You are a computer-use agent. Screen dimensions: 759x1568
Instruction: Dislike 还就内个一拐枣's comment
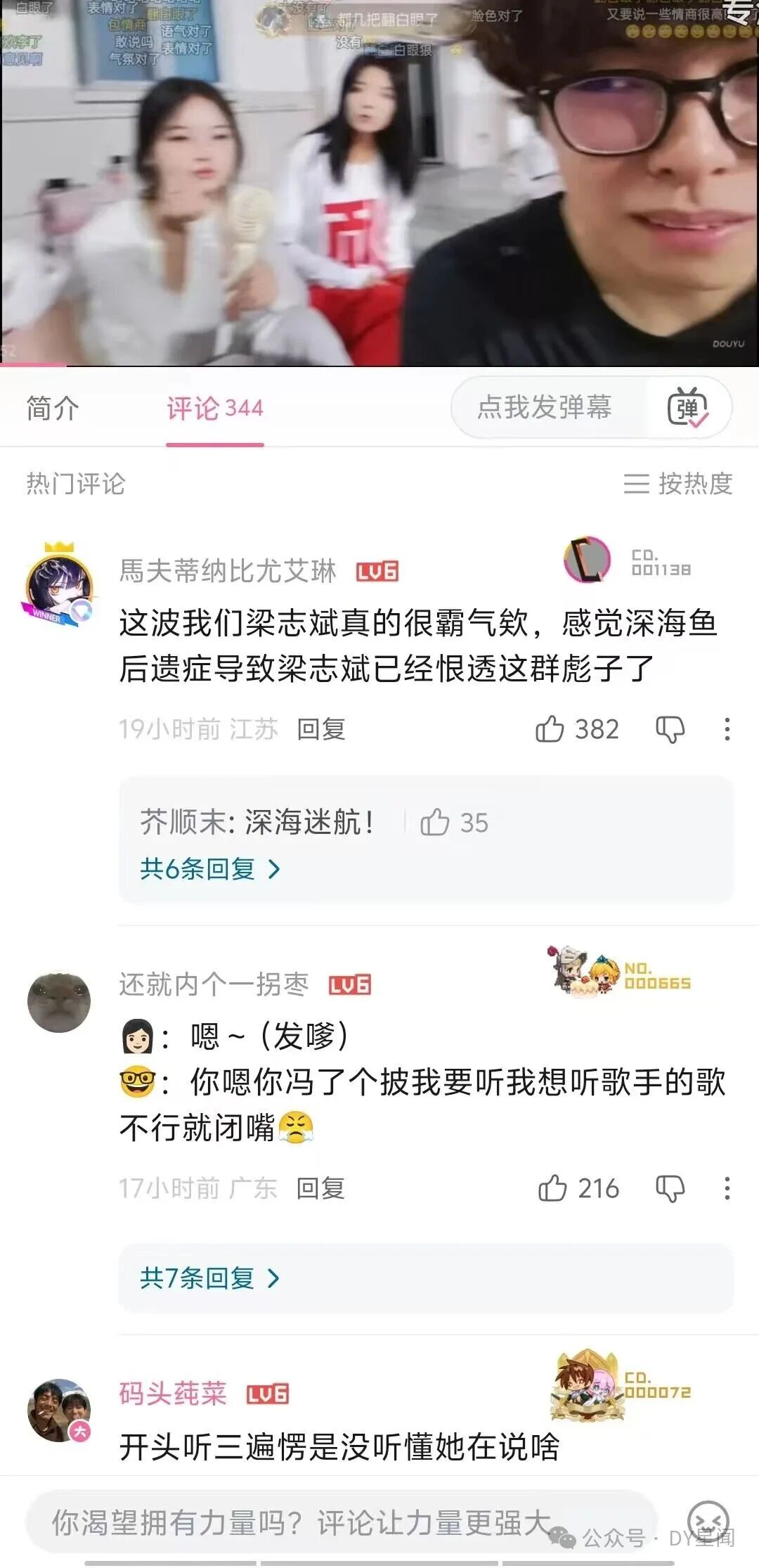click(x=670, y=1189)
